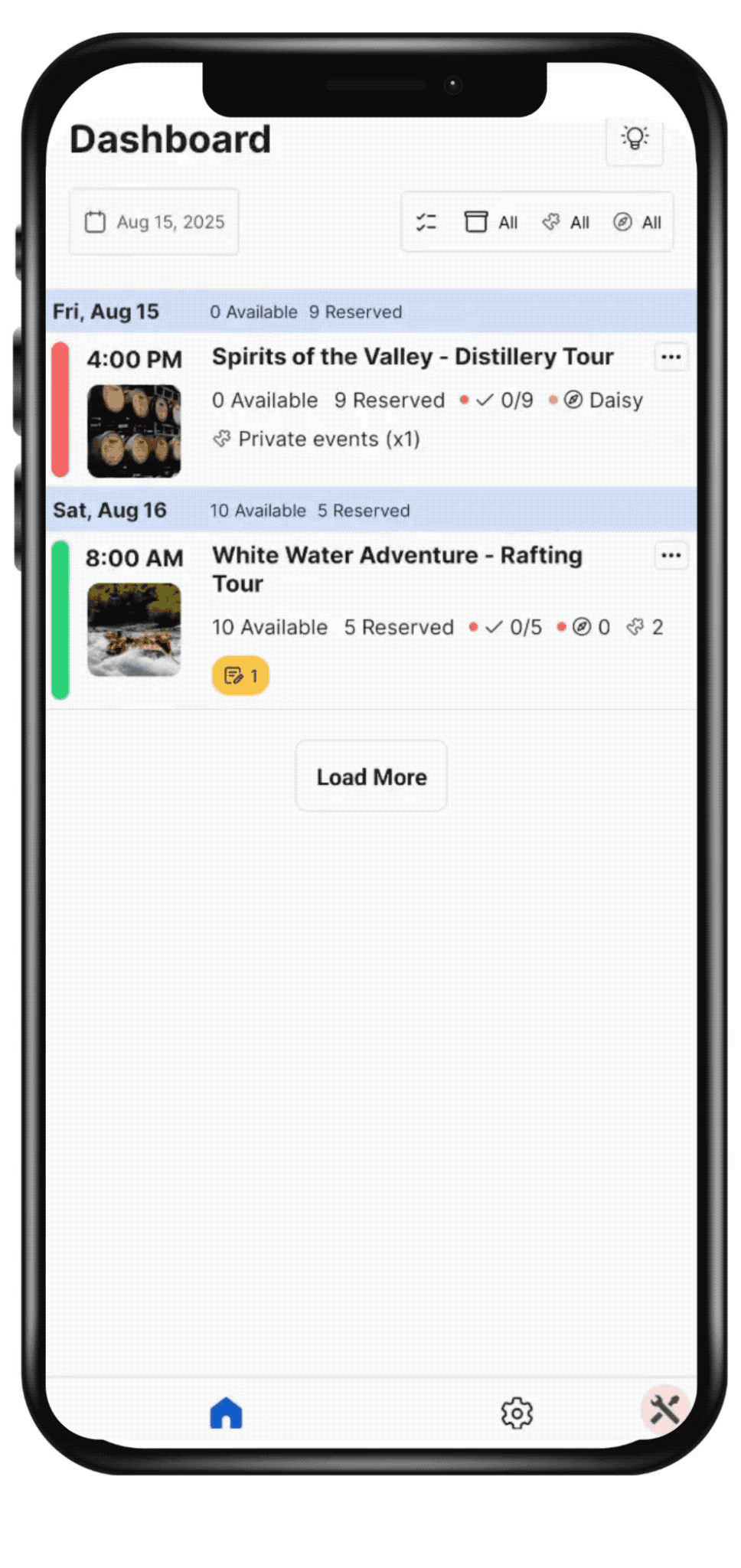Filter by the puzzle-piece All option

click(x=566, y=222)
